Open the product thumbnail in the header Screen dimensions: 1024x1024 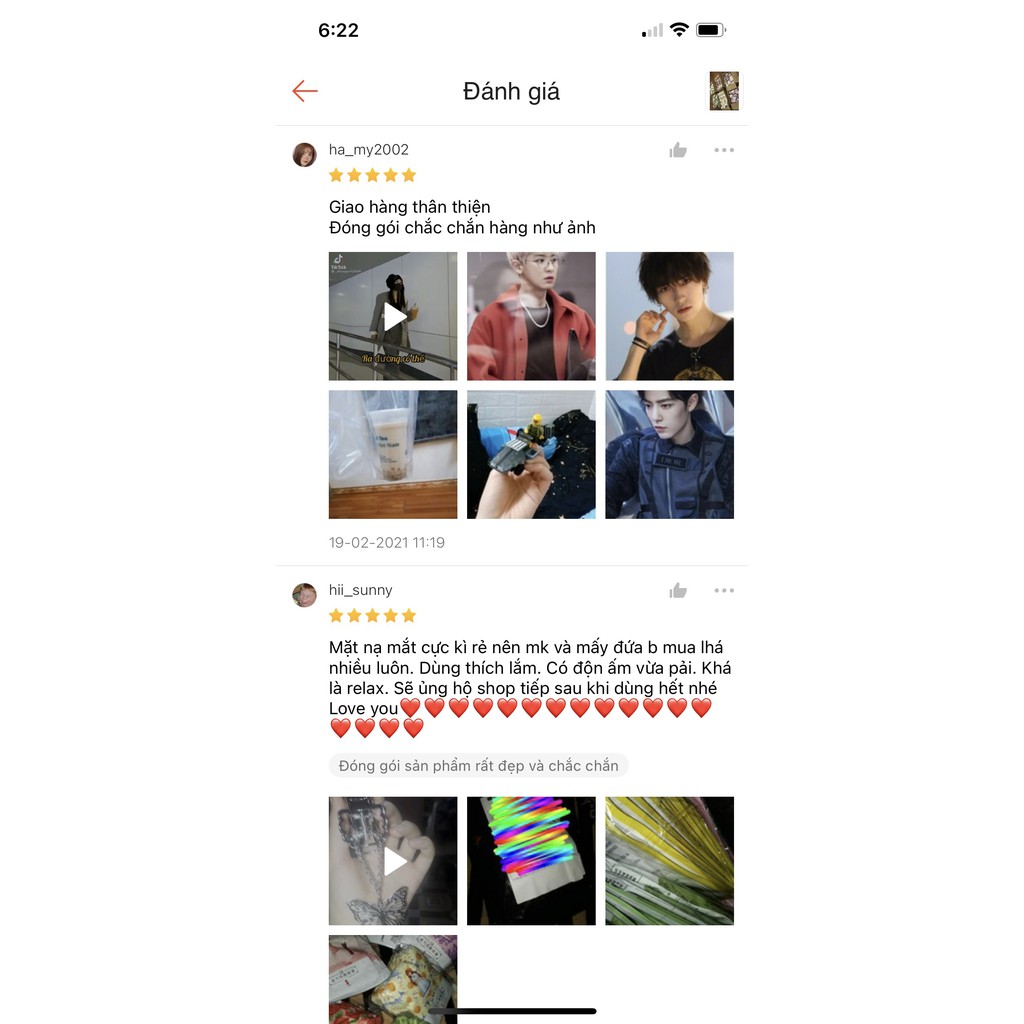pos(724,91)
